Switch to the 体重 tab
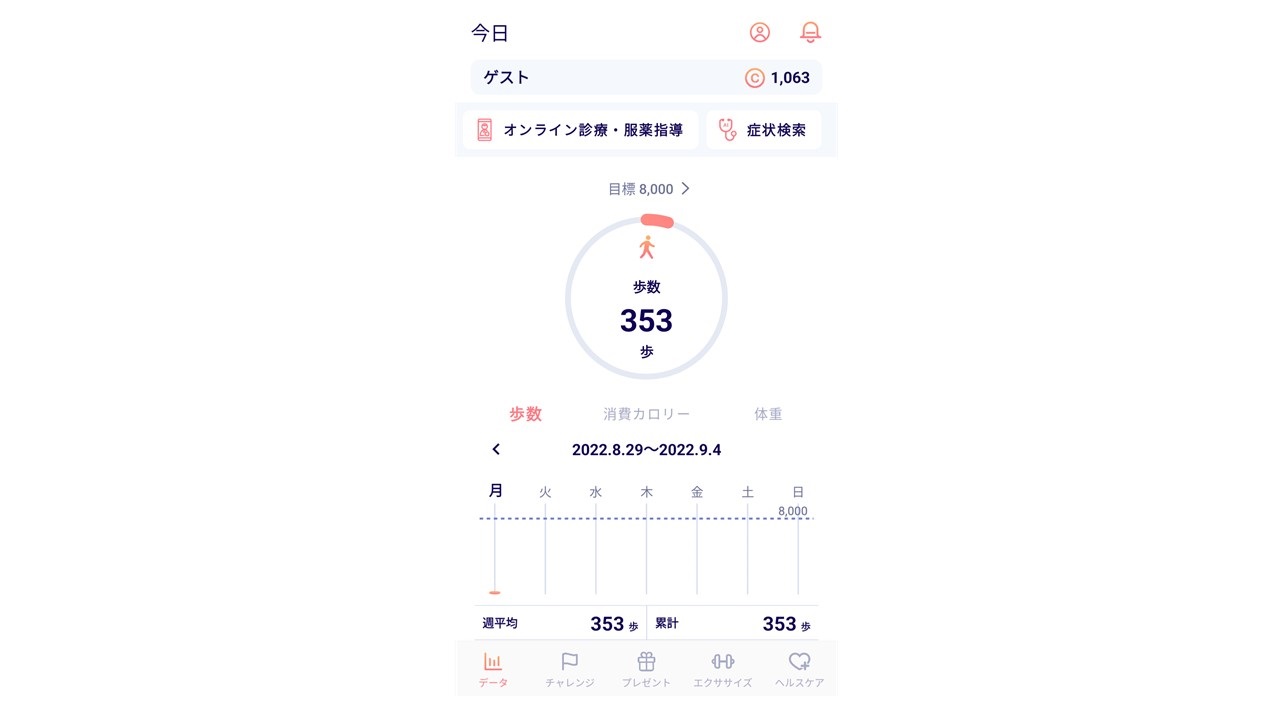This screenshot has width=1280, height=720. (768, 414)
